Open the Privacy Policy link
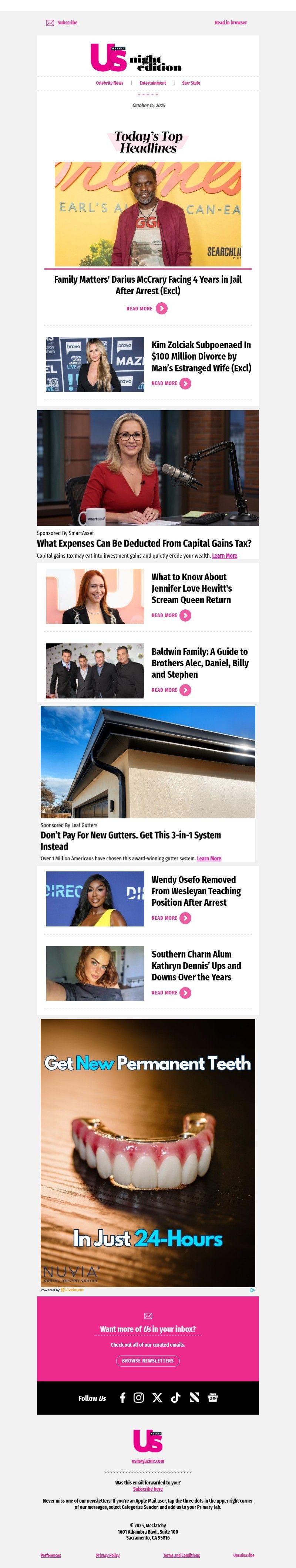This screenshot has width=296, height=1568. coord(108,1555)
